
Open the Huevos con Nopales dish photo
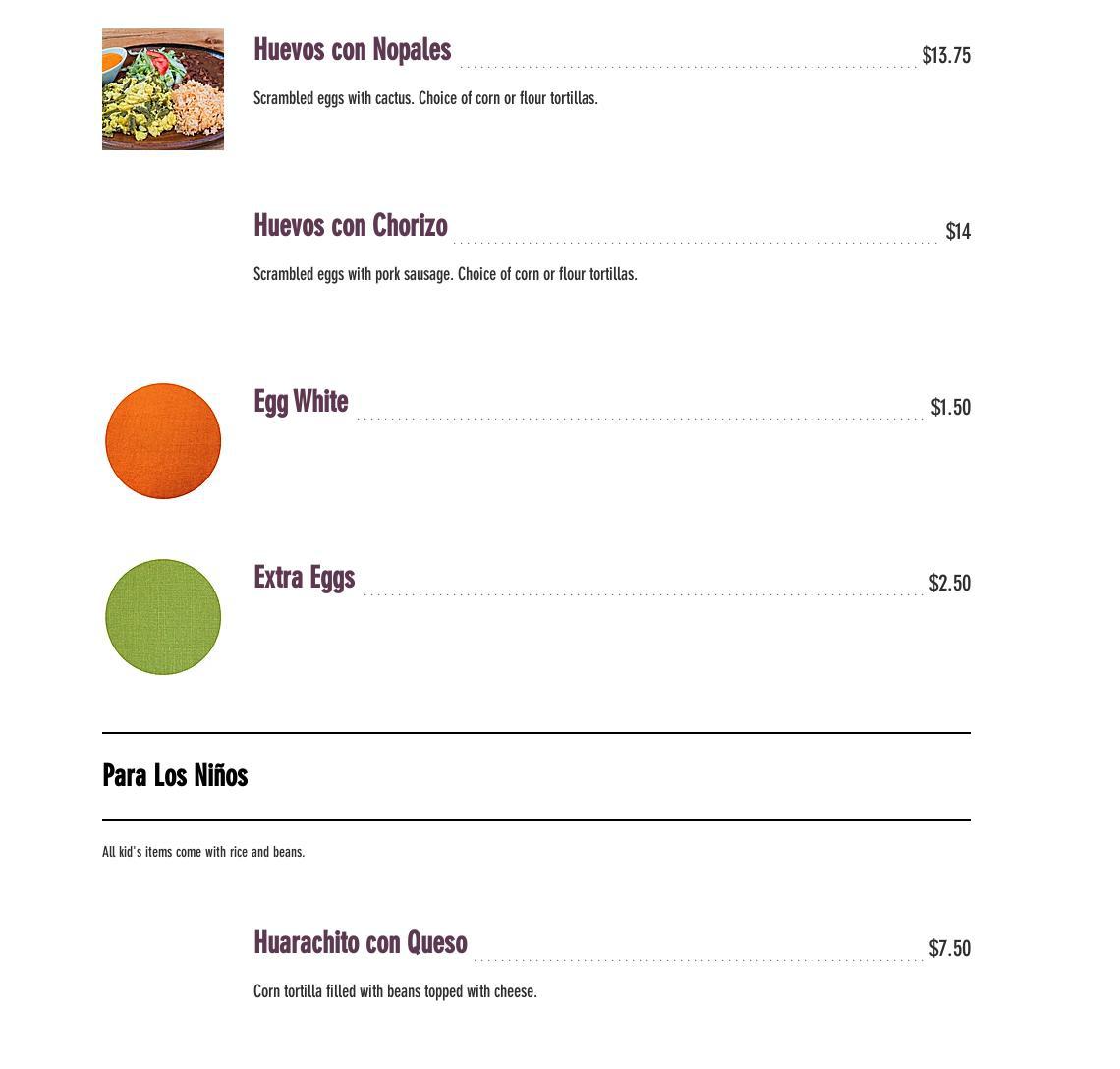(163, 89)
